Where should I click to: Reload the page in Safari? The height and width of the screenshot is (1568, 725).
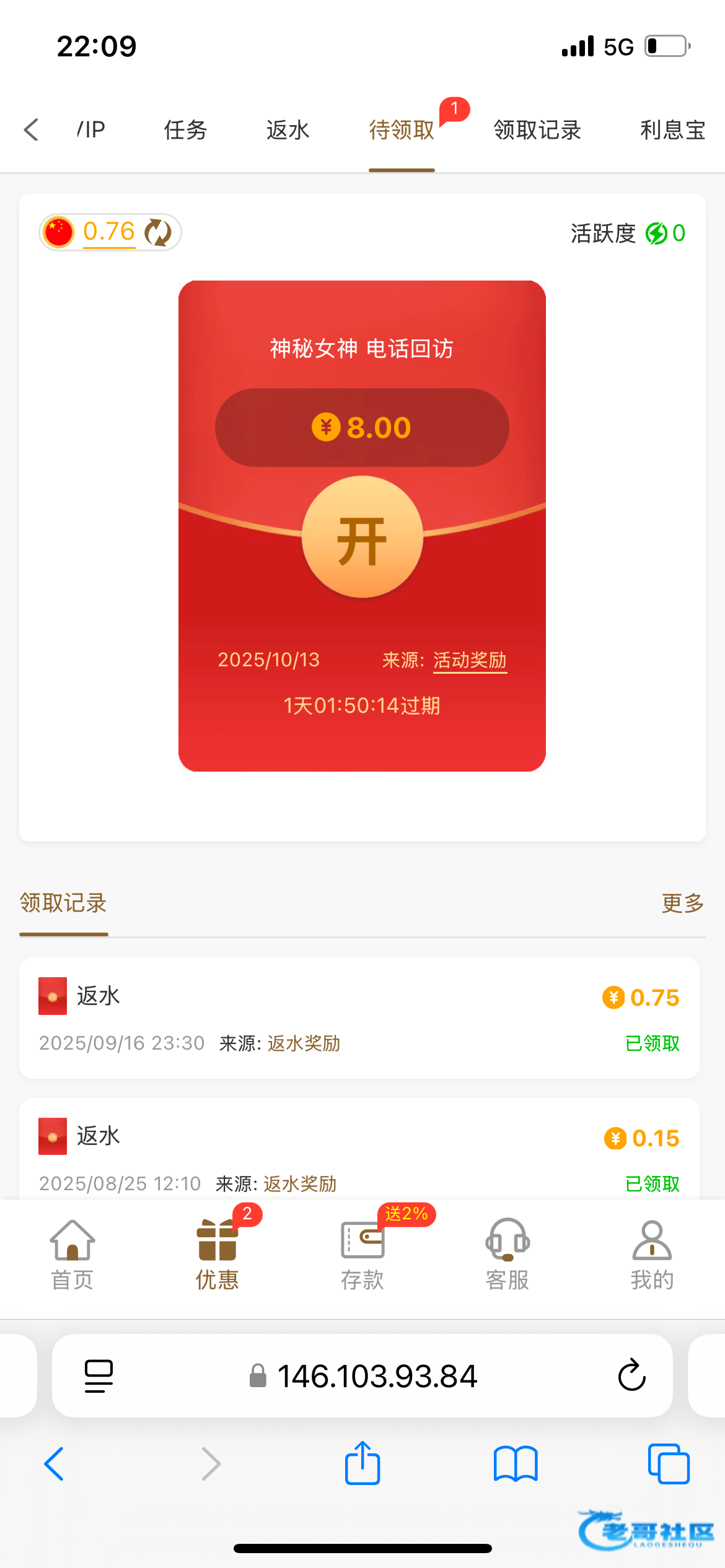(631, 1376)
